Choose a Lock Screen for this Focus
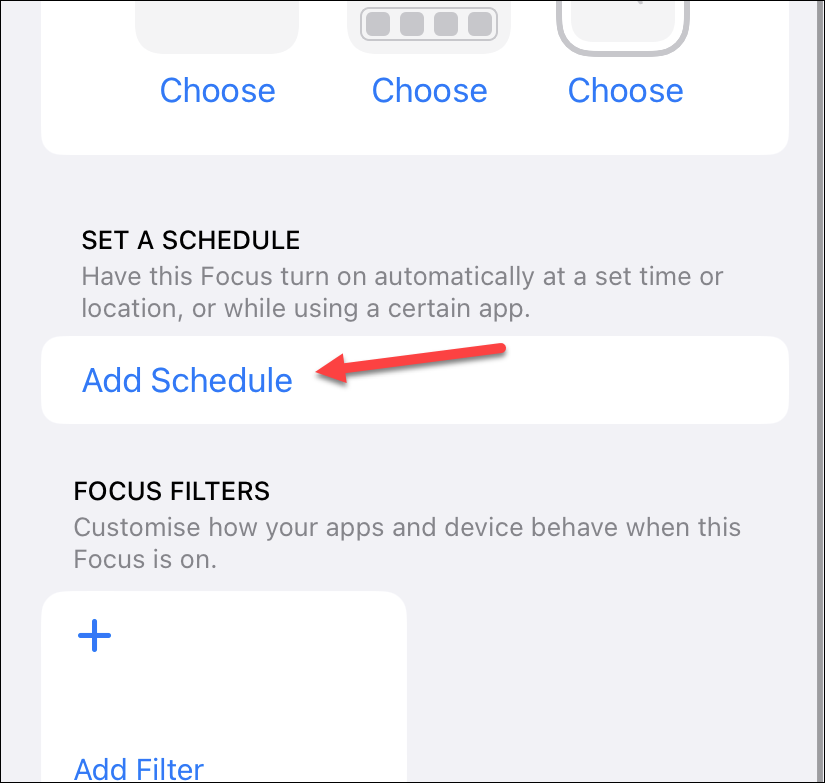Viewport: 825px width, 783px height. click(217, 91)
